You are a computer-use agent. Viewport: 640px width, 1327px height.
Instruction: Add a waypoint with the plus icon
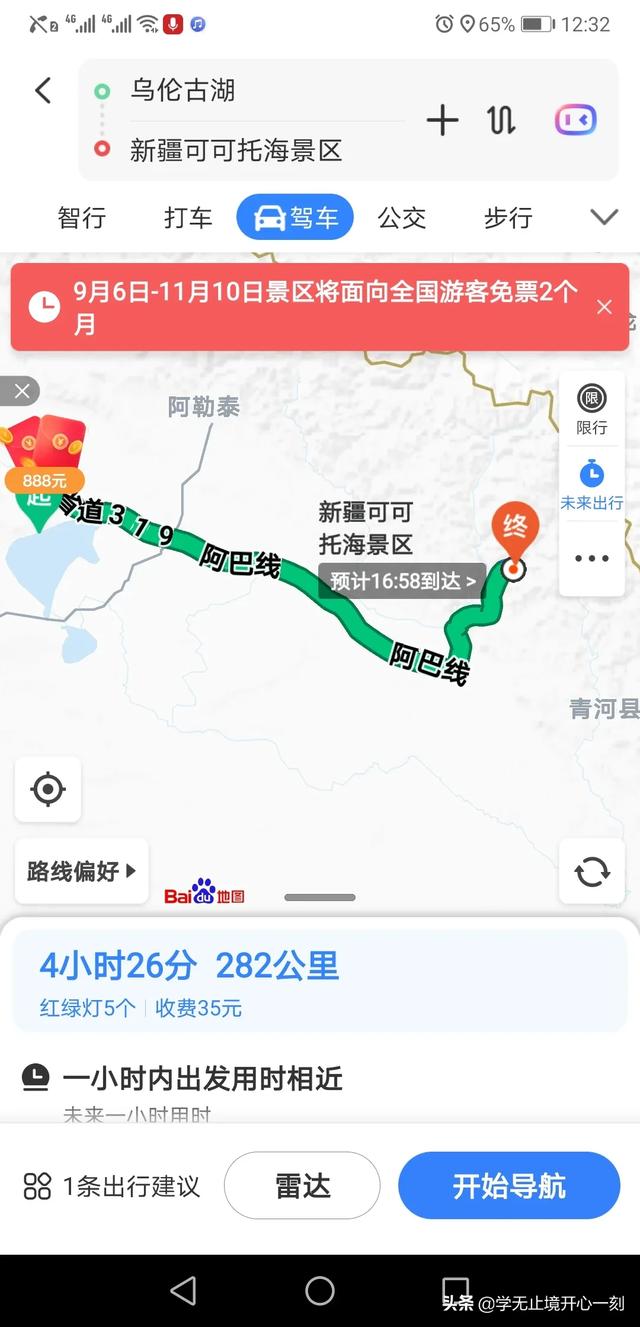pyautogui.click(x=442, y=121)
